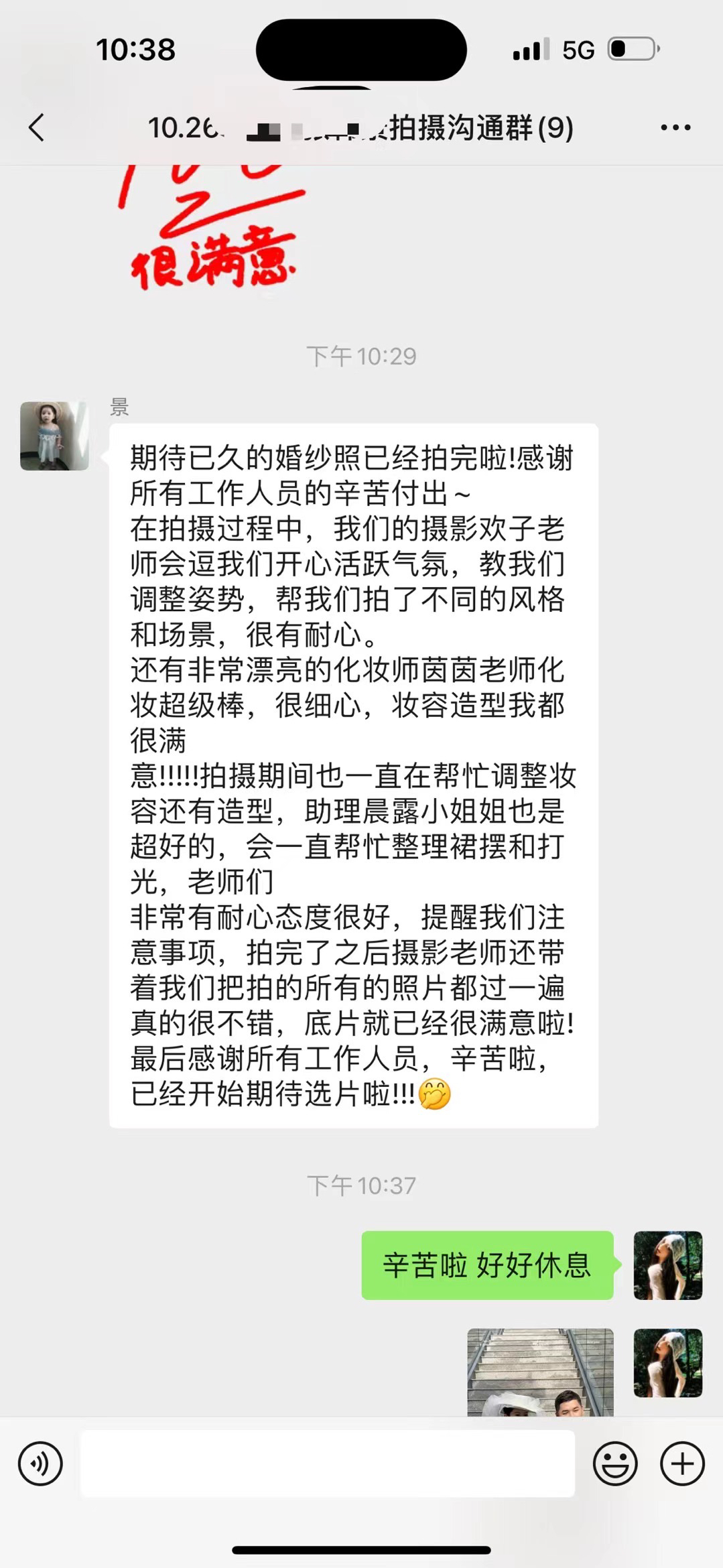Viewport: 723px width, 1568px height.
Task: Open own avatar beside 辛苦啦 好好休息
Action: (667, 1265)
